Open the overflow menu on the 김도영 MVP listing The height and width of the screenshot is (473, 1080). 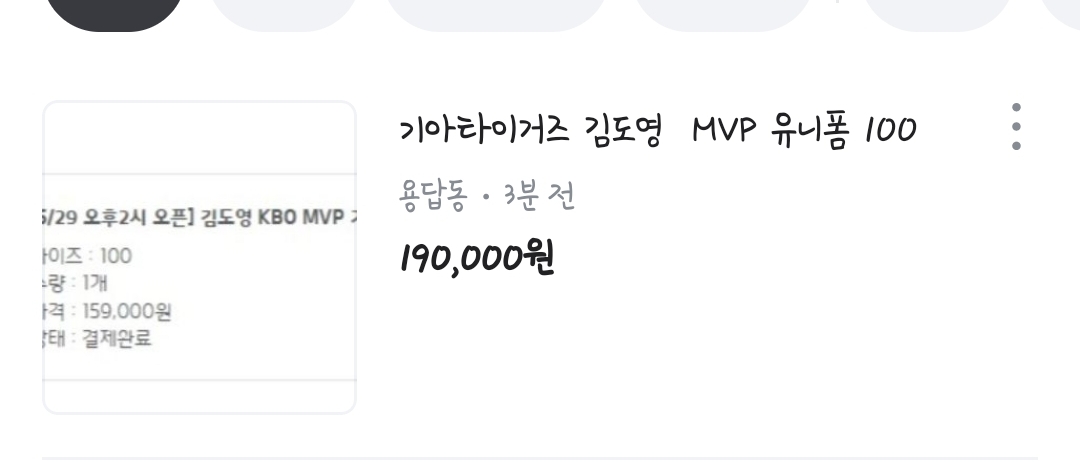click(1016, 127)
